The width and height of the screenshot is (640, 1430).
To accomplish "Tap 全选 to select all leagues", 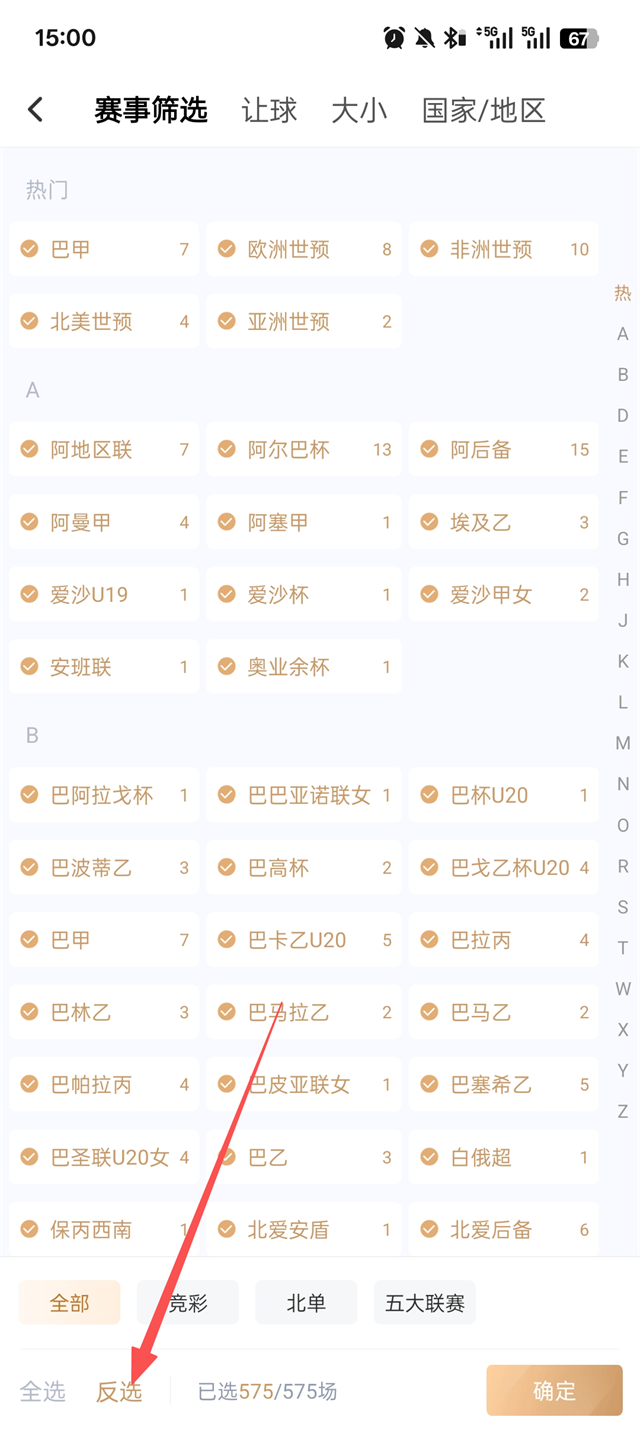I will (43, 1391).
